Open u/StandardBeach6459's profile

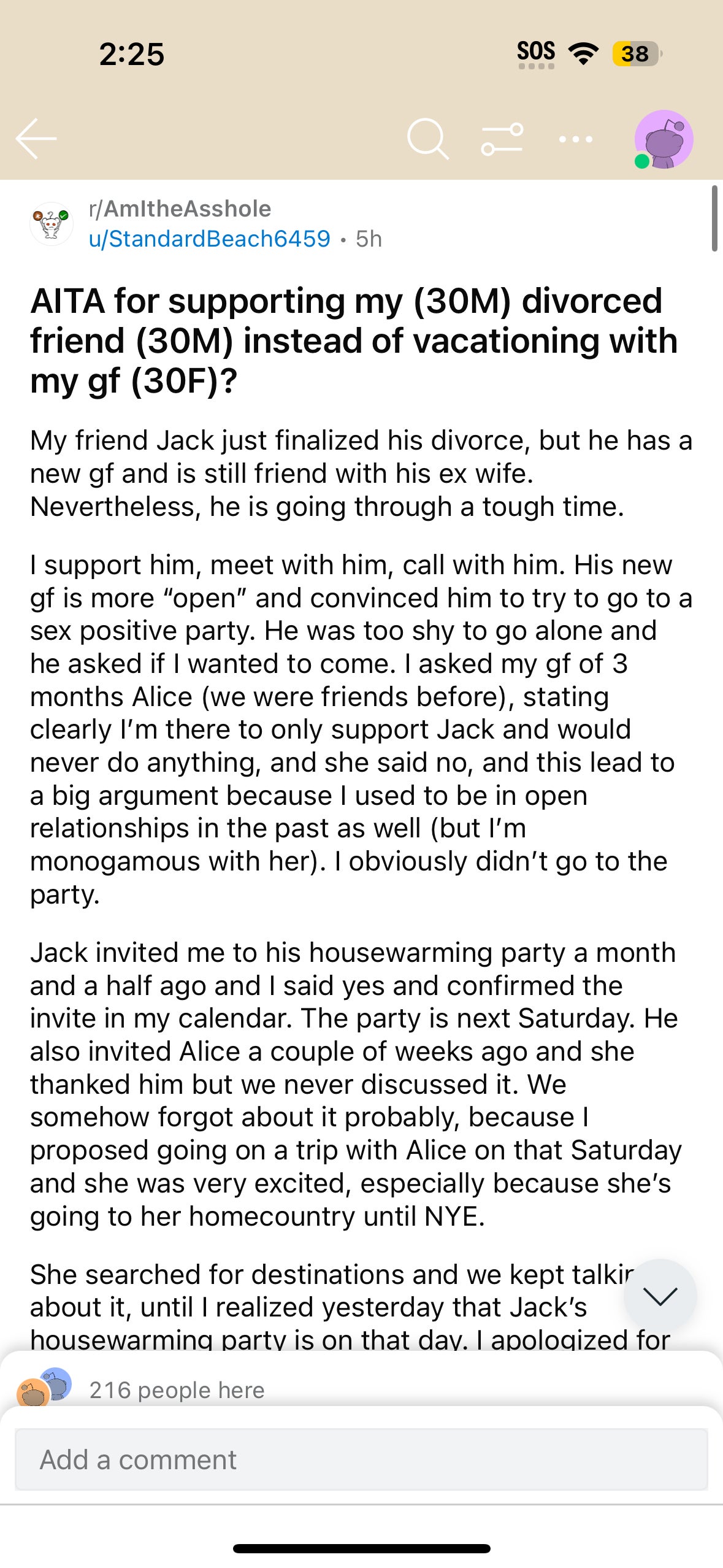pyautogui.click(x=209, y=239)
